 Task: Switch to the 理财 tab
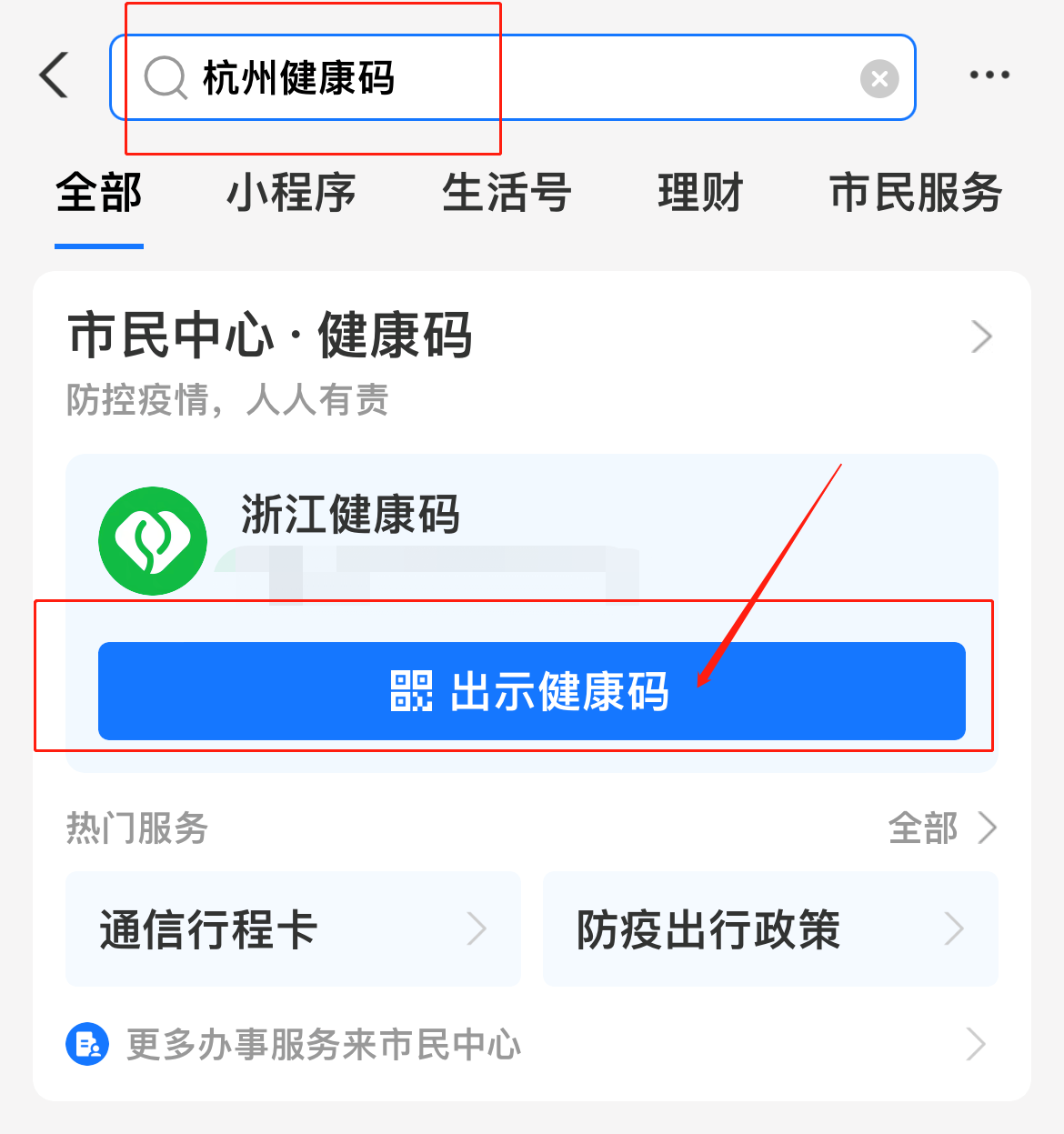click(700, 194)
